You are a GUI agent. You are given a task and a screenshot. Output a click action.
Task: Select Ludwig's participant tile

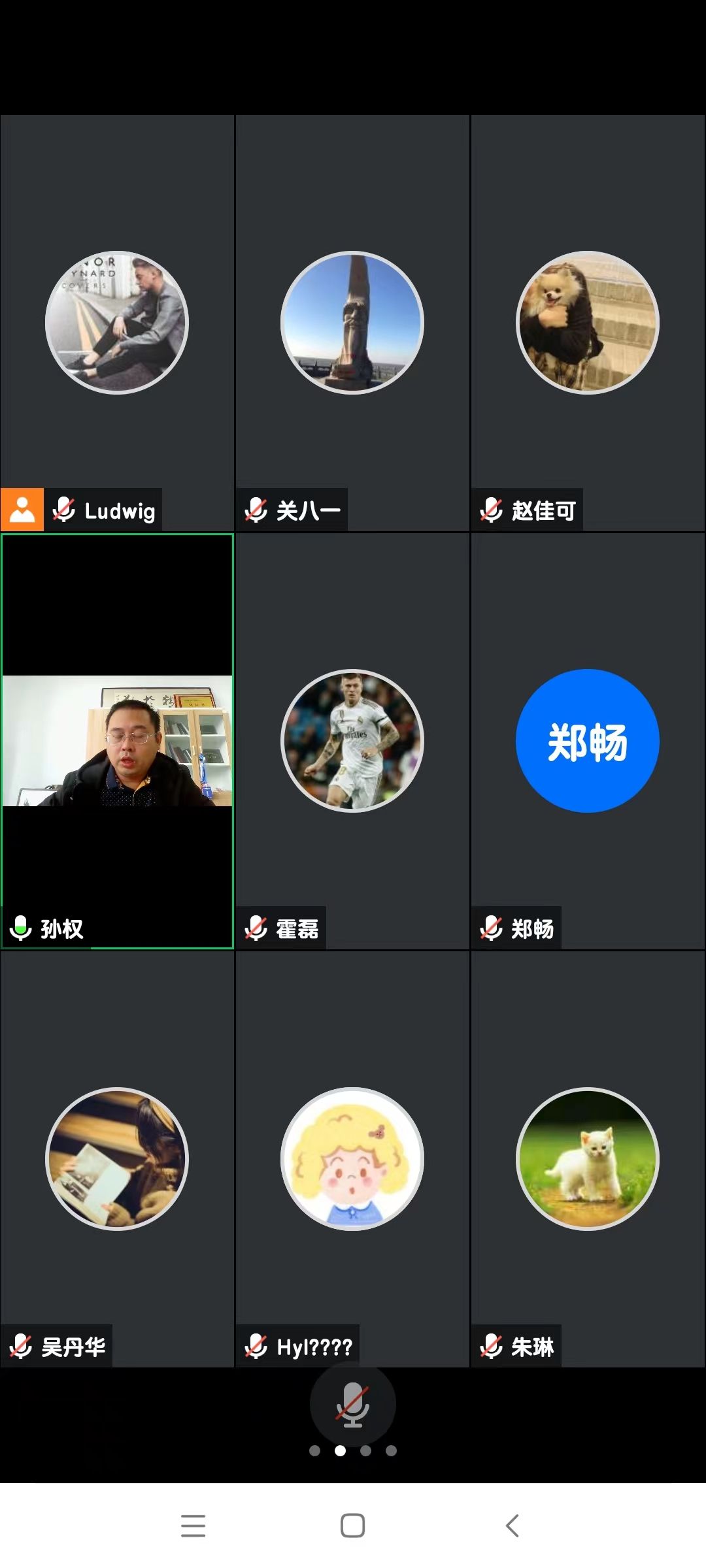[x=117, y=323]
